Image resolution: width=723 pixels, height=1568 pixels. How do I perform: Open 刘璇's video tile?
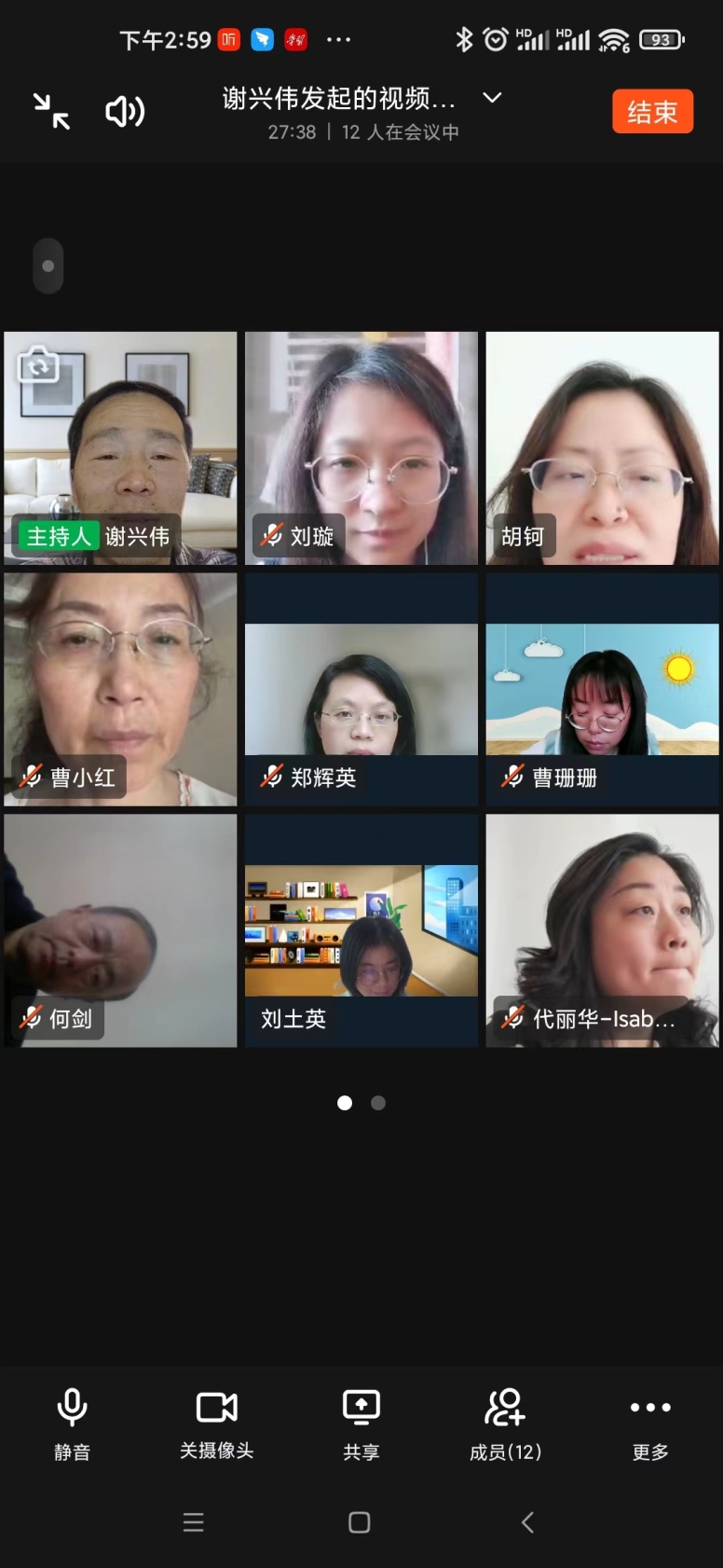coord(361,447)
